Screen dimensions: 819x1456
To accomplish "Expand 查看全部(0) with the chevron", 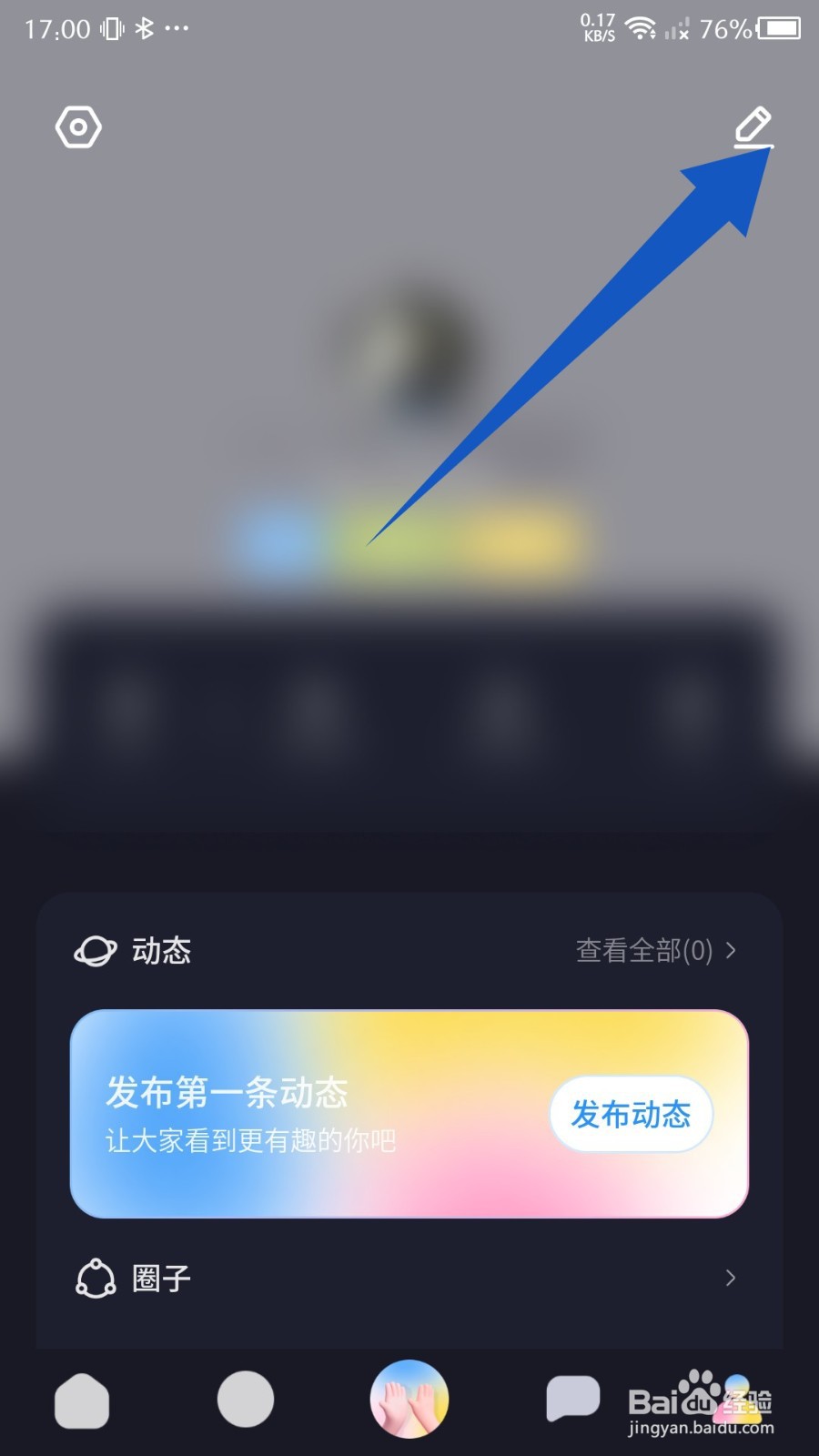I will 730,951.
